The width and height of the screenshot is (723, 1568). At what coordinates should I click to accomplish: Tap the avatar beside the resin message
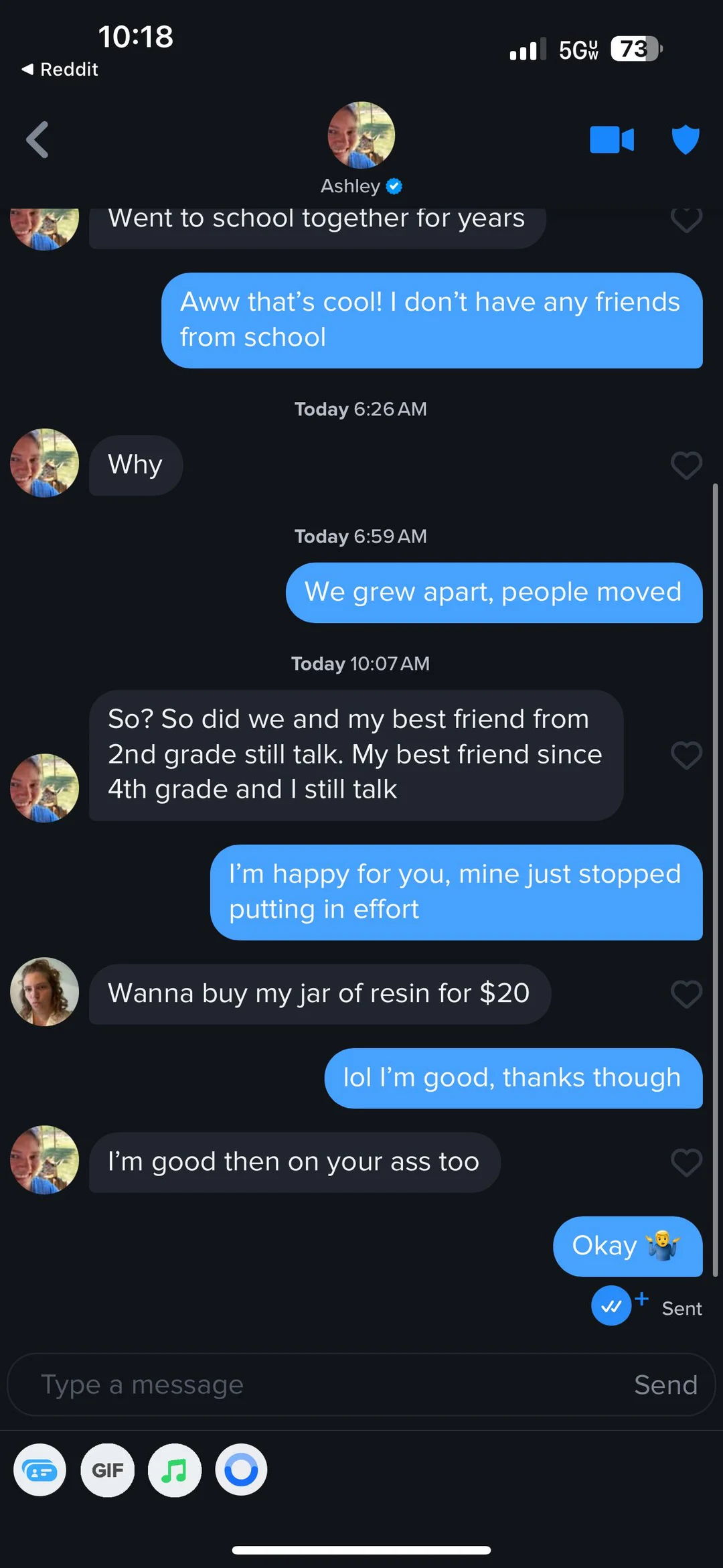[x=44, y=992]
